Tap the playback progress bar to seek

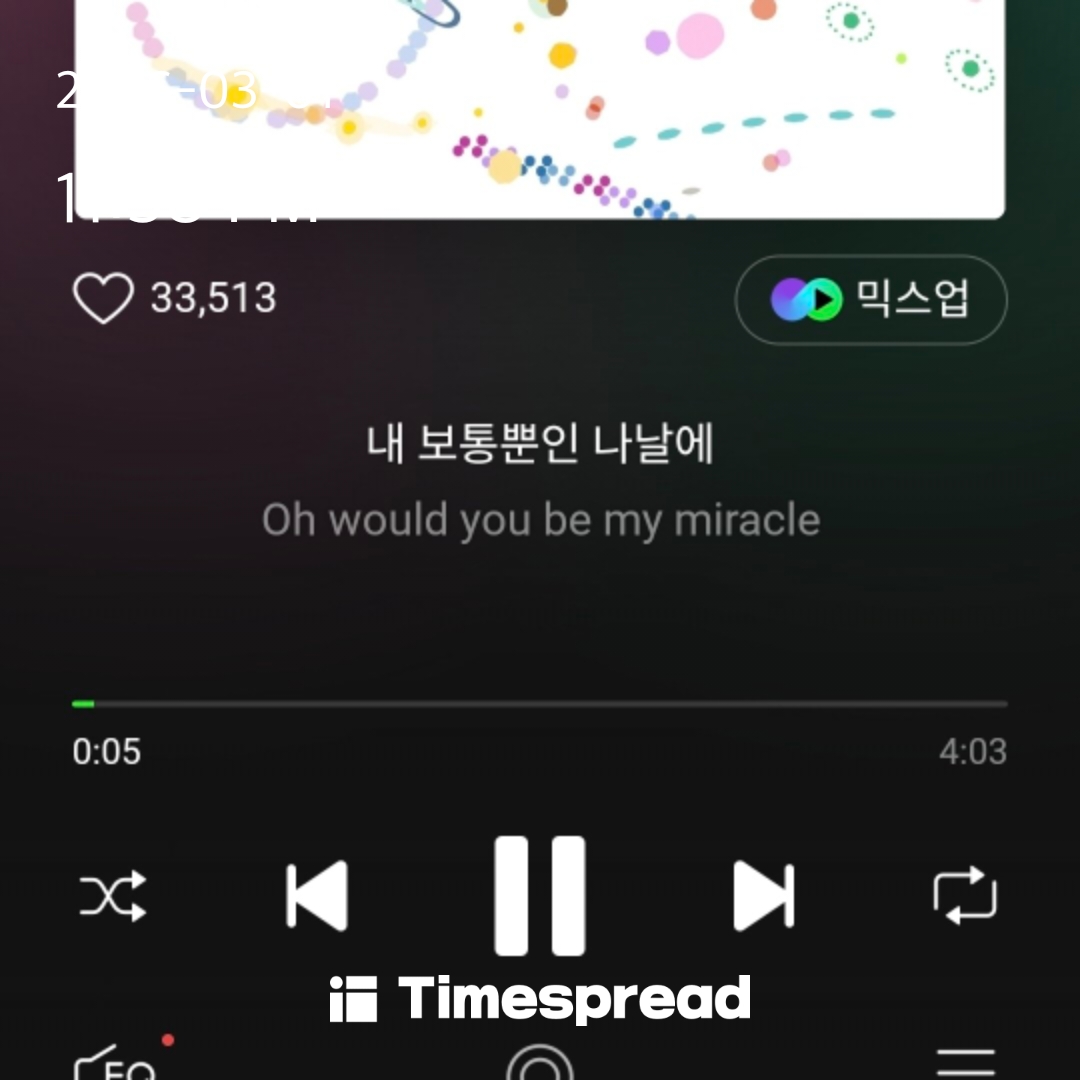(x=540, y=705)
